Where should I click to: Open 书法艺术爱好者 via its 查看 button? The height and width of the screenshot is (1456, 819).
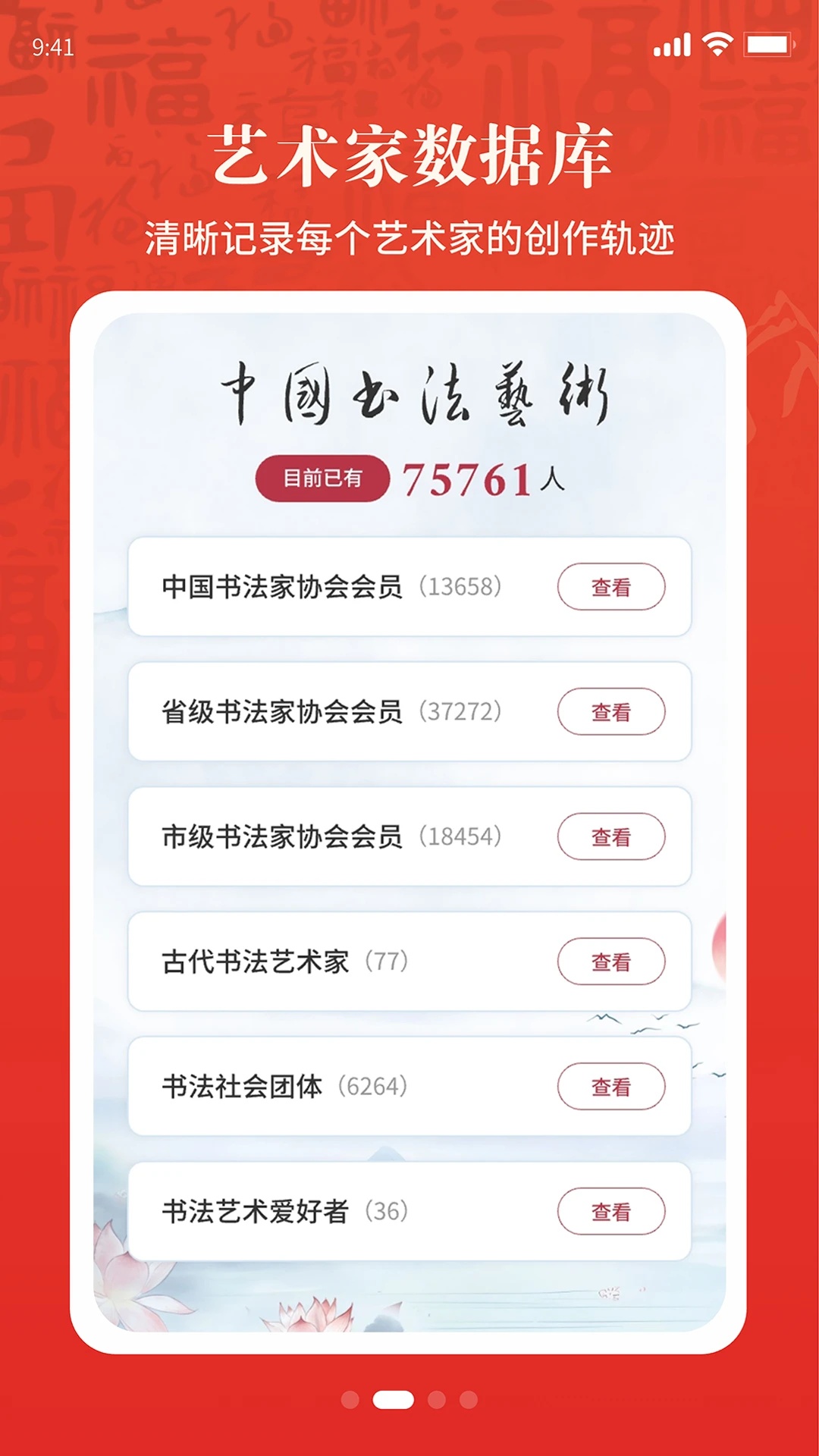pyautogui.click(x=613, y=1210)
